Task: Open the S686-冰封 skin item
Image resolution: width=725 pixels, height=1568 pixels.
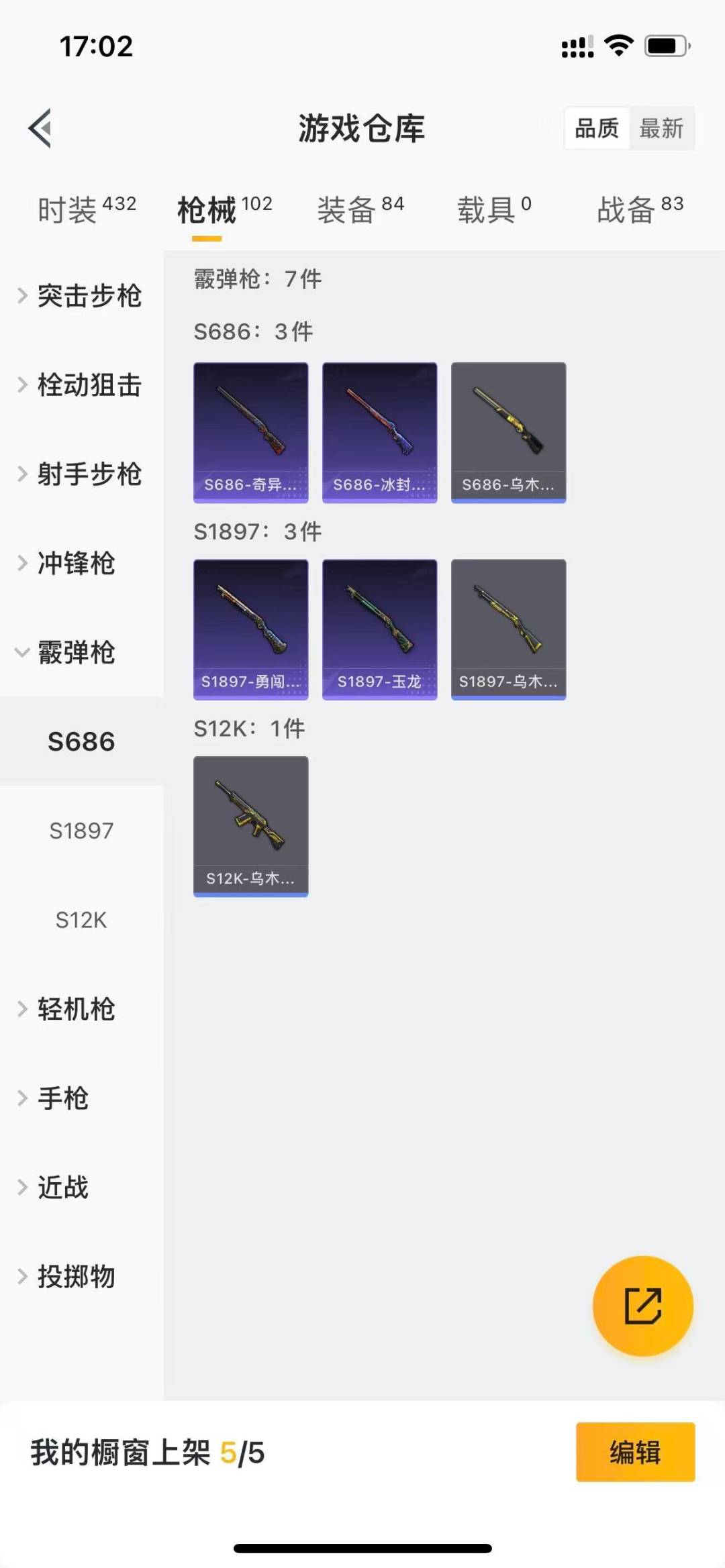Action: [x=380, y=433]
